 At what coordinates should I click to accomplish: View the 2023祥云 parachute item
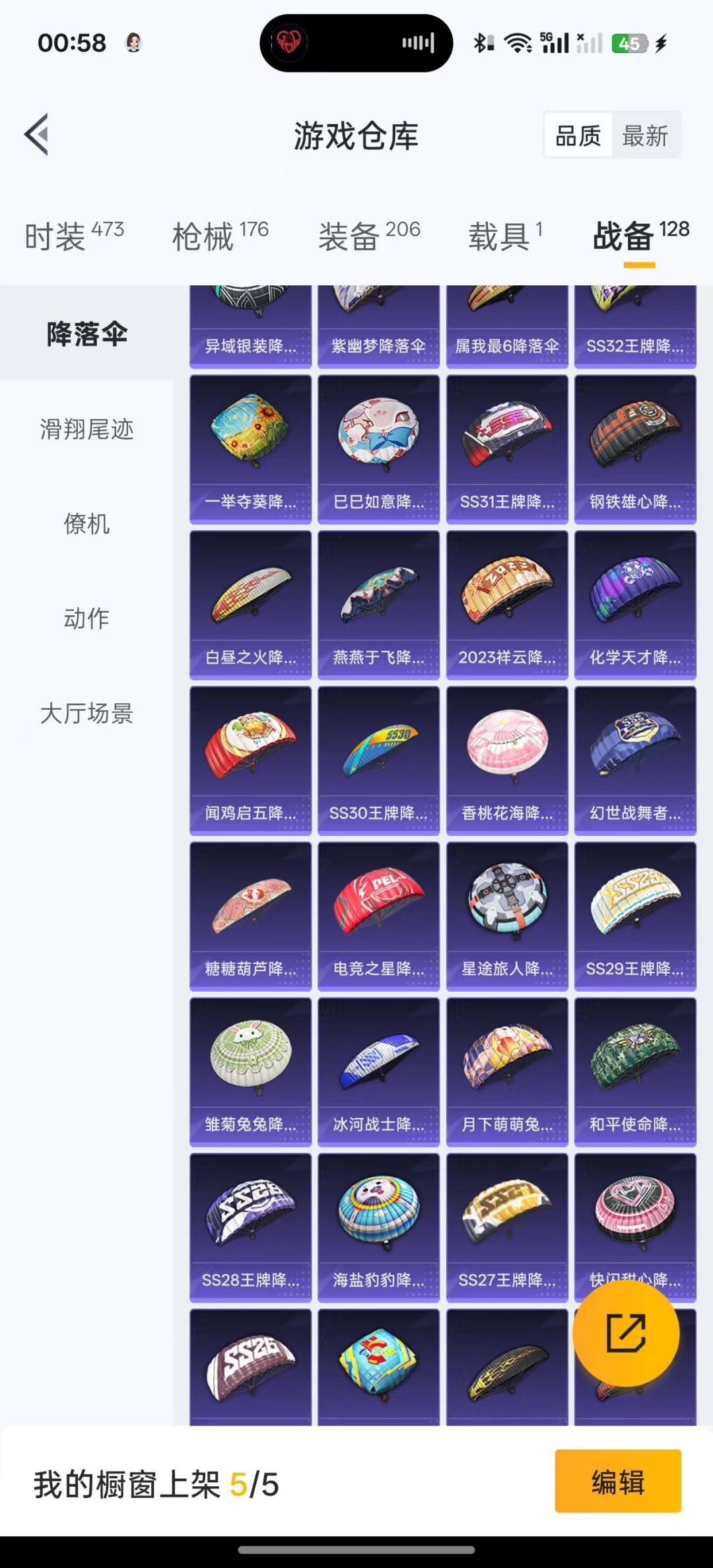coord(507,605)
